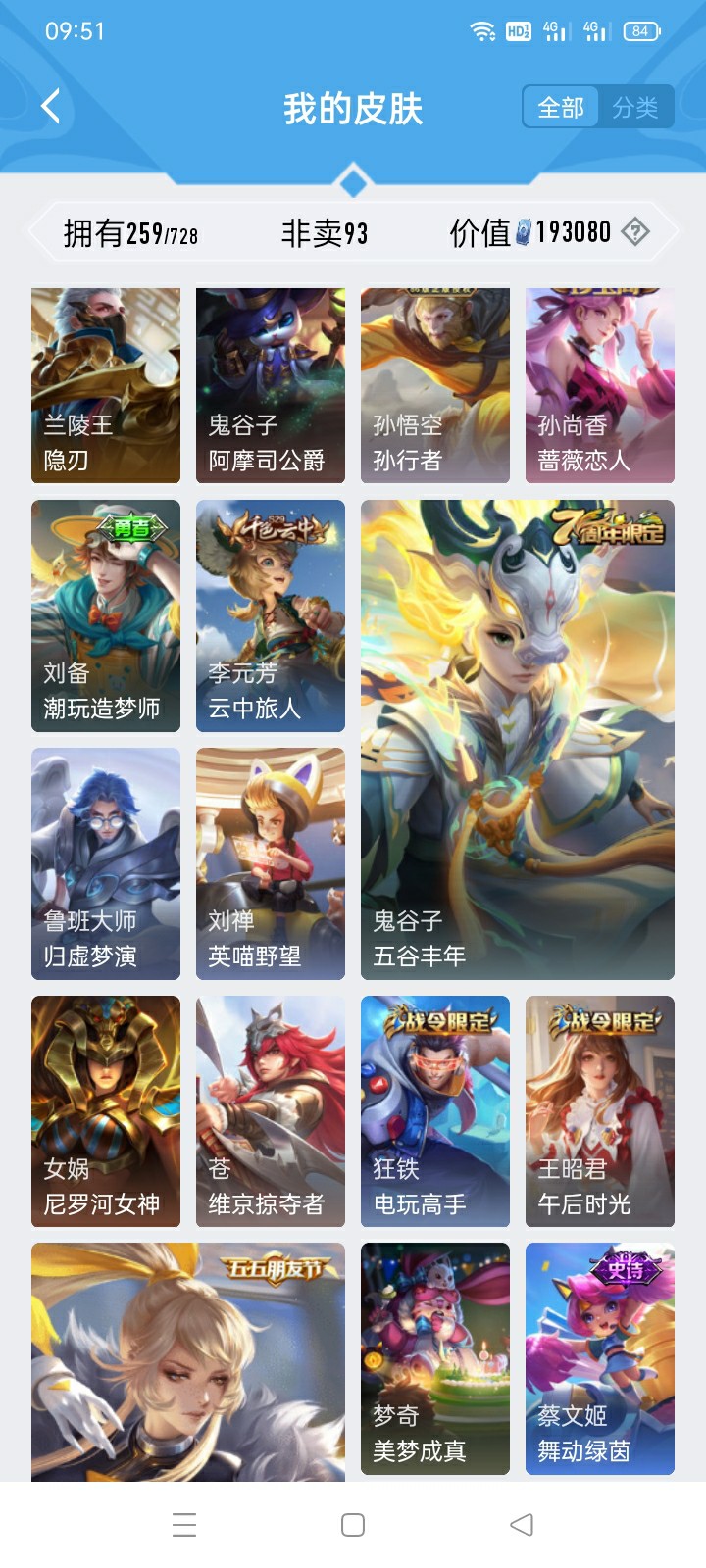Open the 兰陵王 隐刃 skin

point(106,384)
